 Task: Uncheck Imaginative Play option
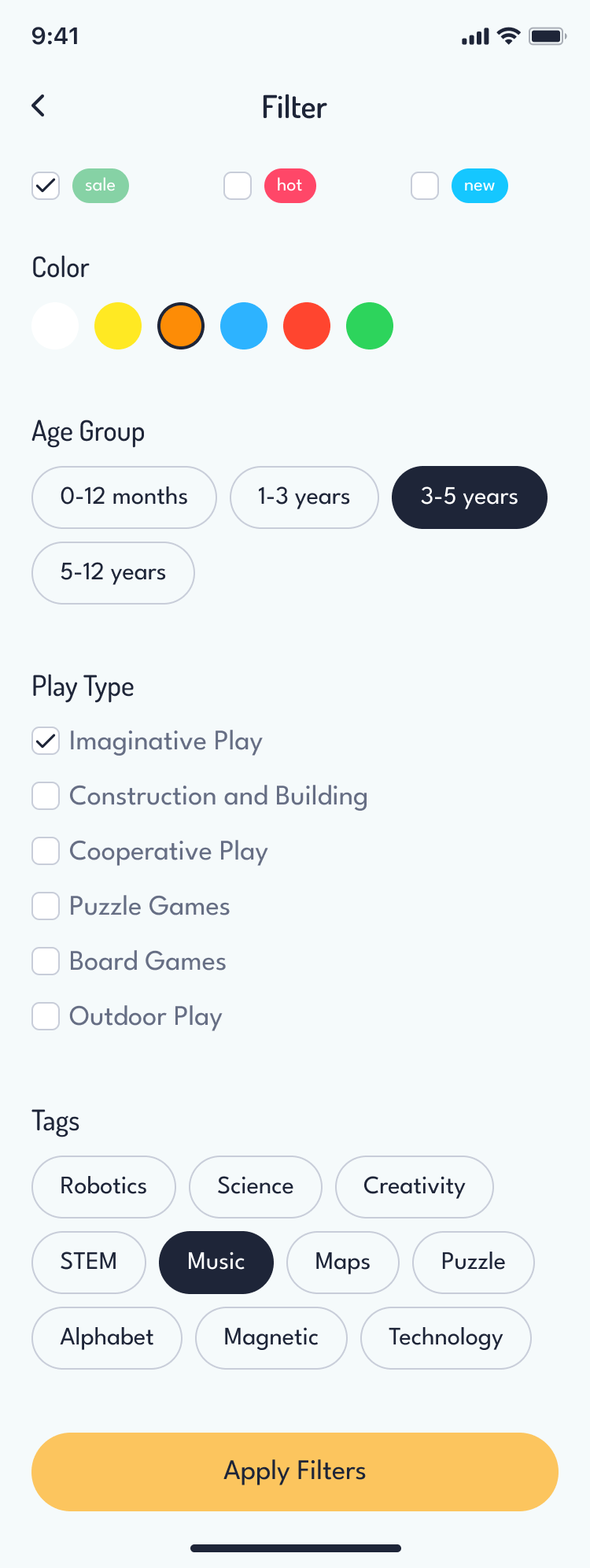pos(46,741)
